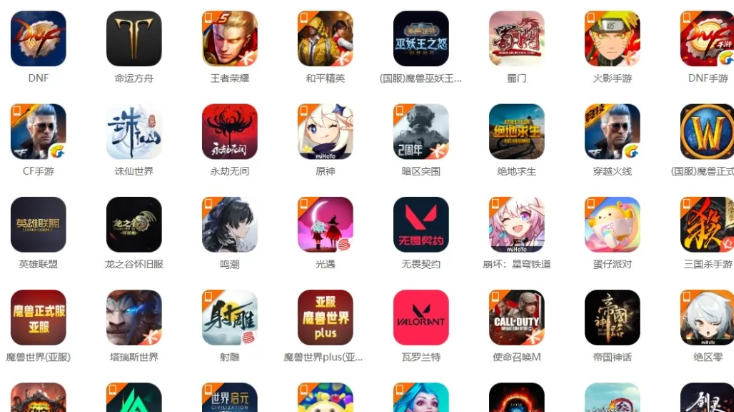Select 命运方舟 game
The height and width of the screenshot is (412, 734).
(134, 39)
